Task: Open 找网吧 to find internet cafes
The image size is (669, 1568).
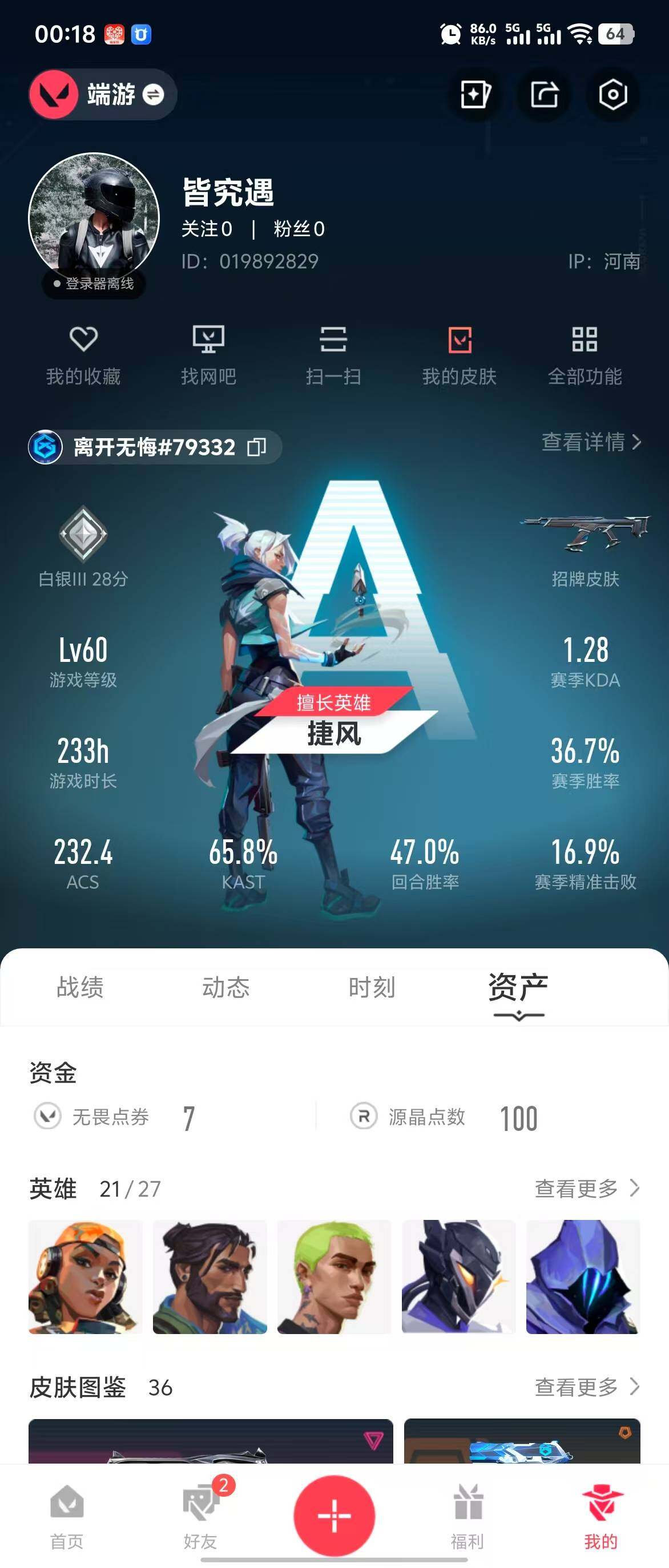Action: 208,355
